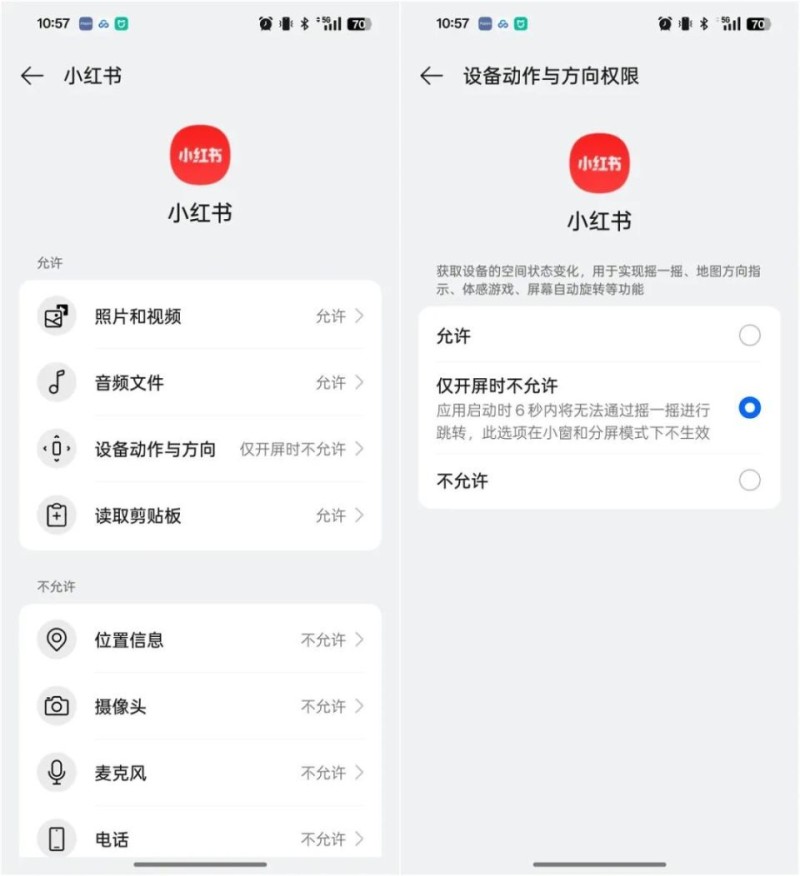
Task: Select the 不允许 radio button
Action: [750, 480]
